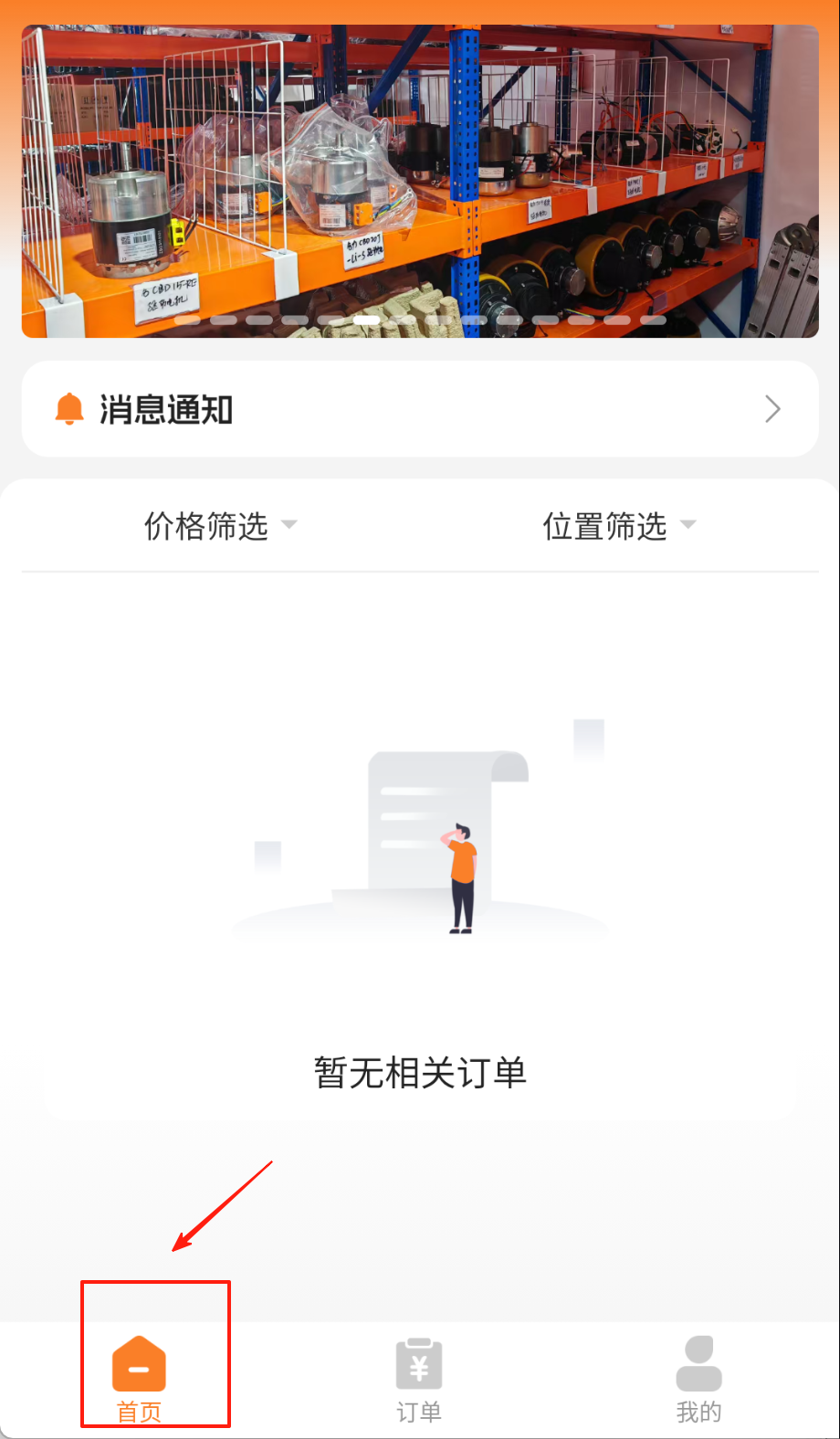
Task: Open the warehouse banner image
Action: point(420,181)
